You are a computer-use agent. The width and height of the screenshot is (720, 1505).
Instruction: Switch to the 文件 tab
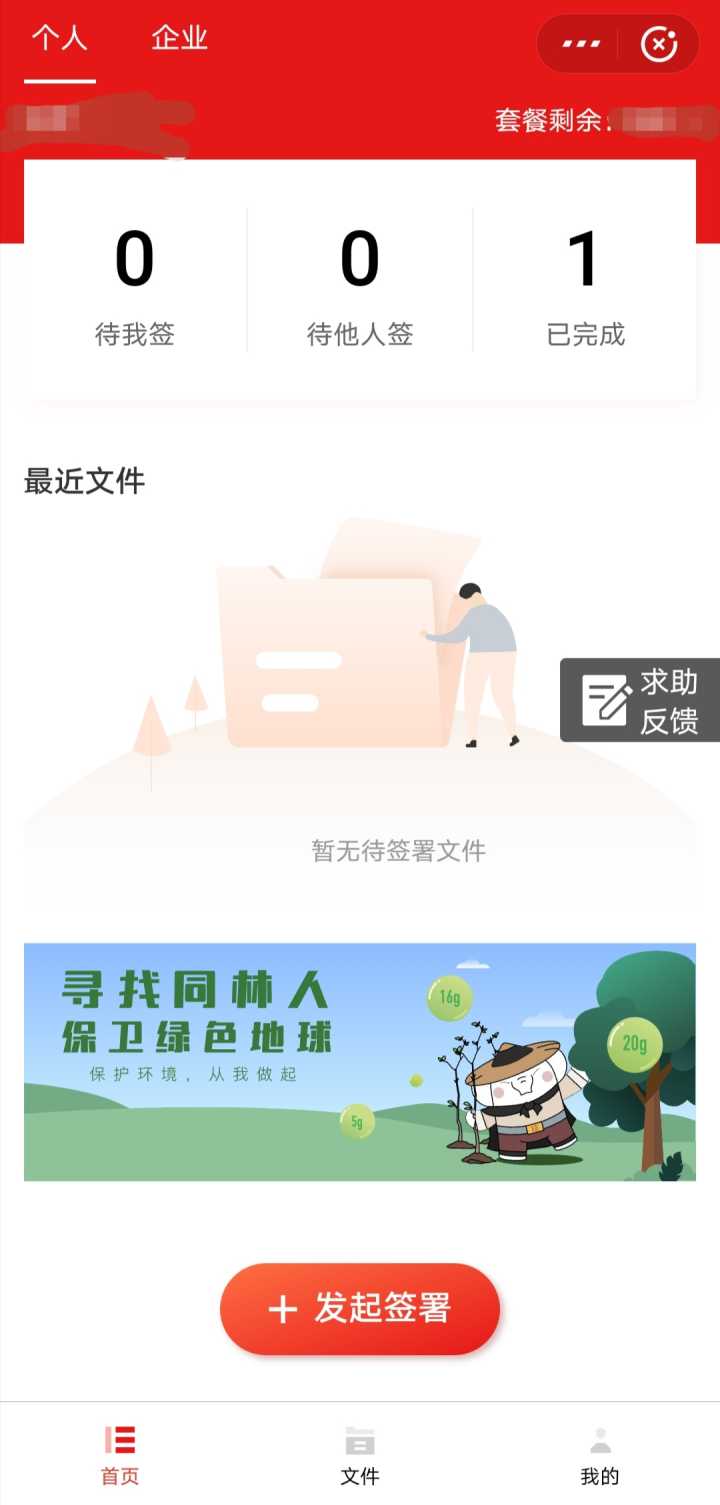(360, 1455)
